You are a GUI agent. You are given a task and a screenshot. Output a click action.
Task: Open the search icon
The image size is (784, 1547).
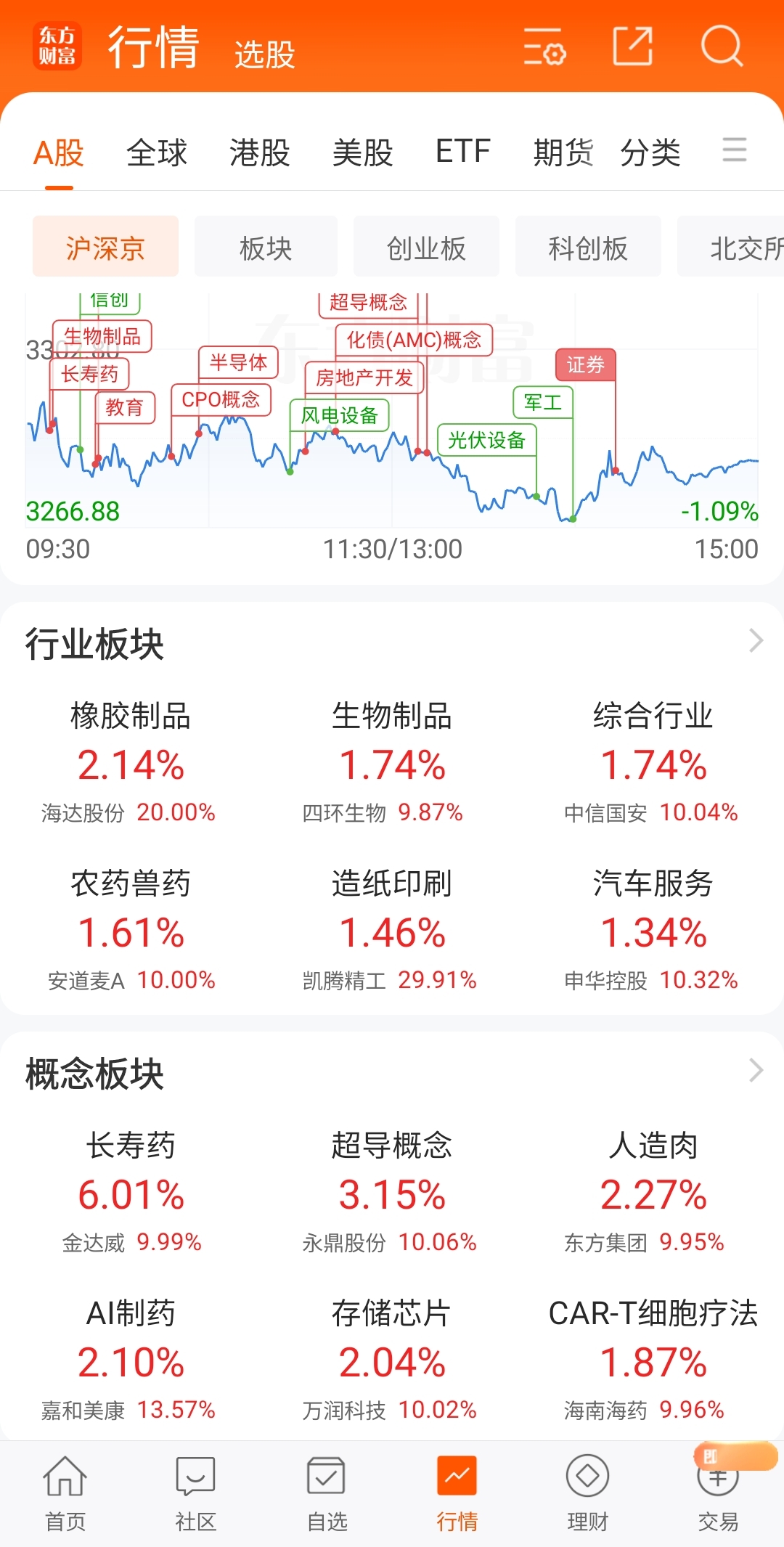(722, 48)
